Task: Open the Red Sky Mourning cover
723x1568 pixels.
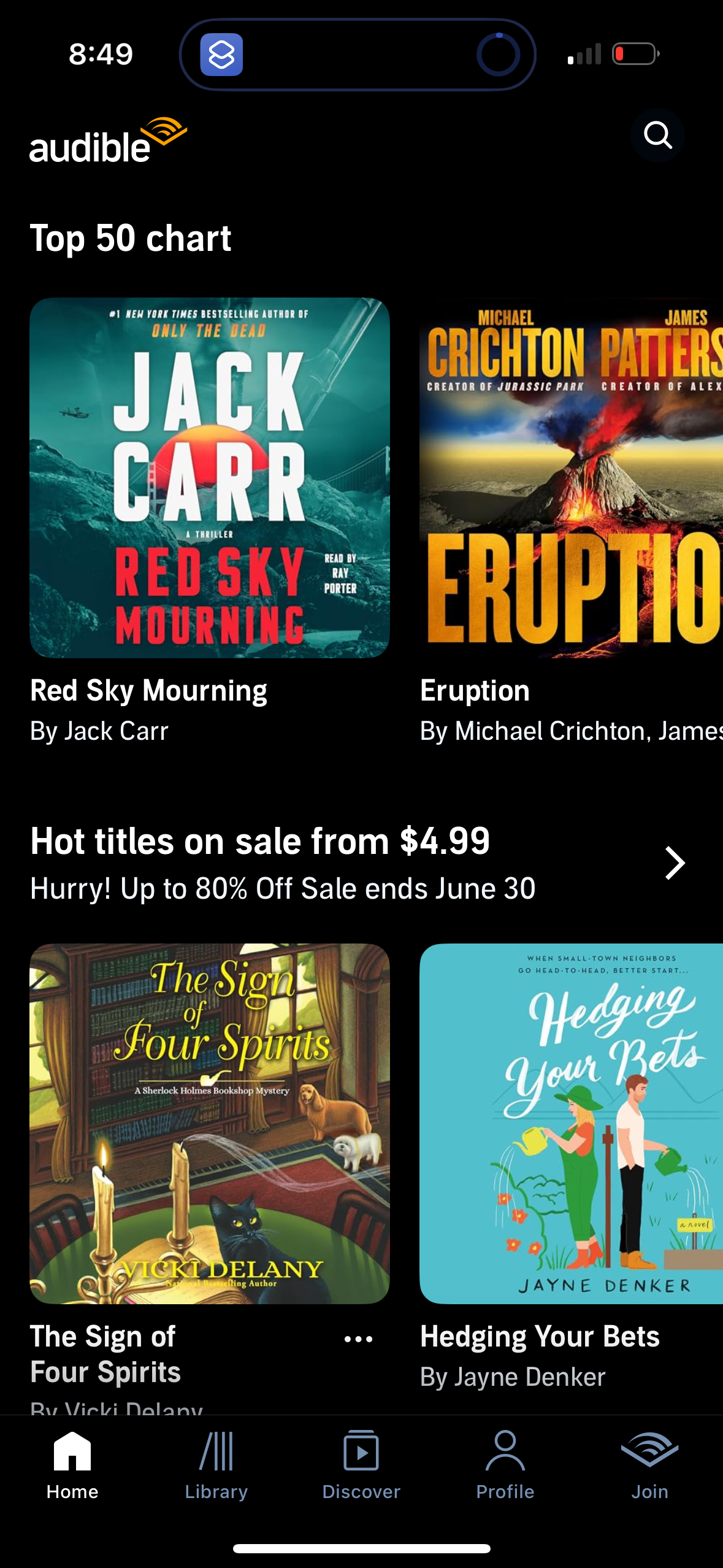Action: click(210, 477)
